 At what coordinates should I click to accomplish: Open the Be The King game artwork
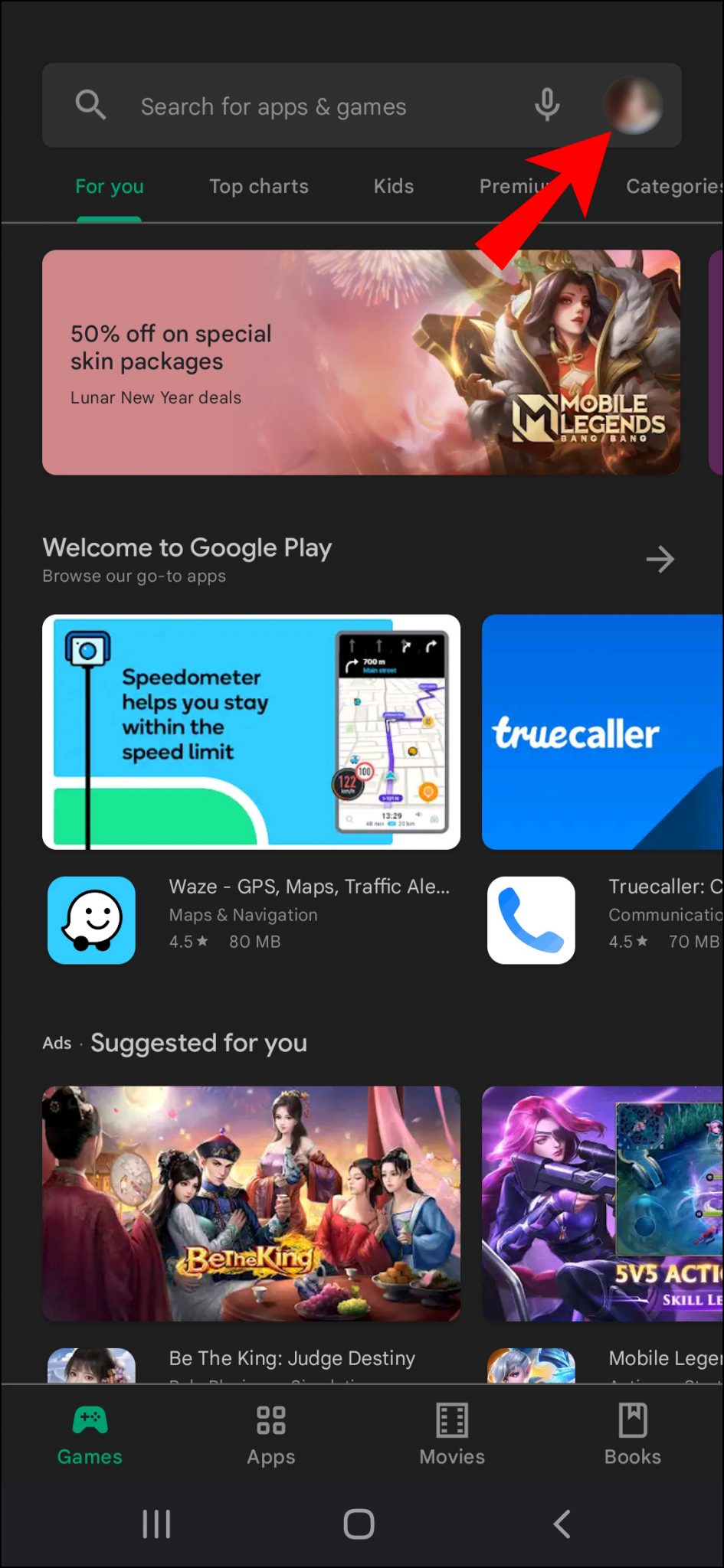click(x=251, y=1203)
